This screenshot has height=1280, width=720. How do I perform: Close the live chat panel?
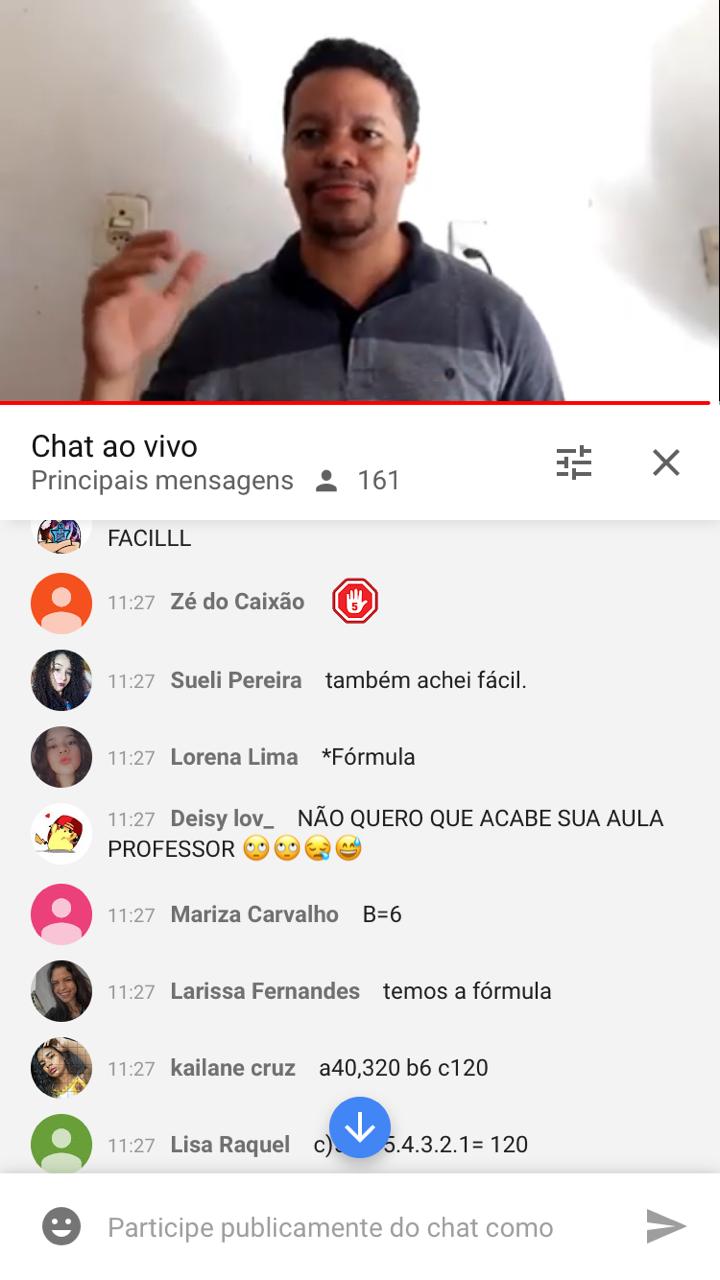666,462
